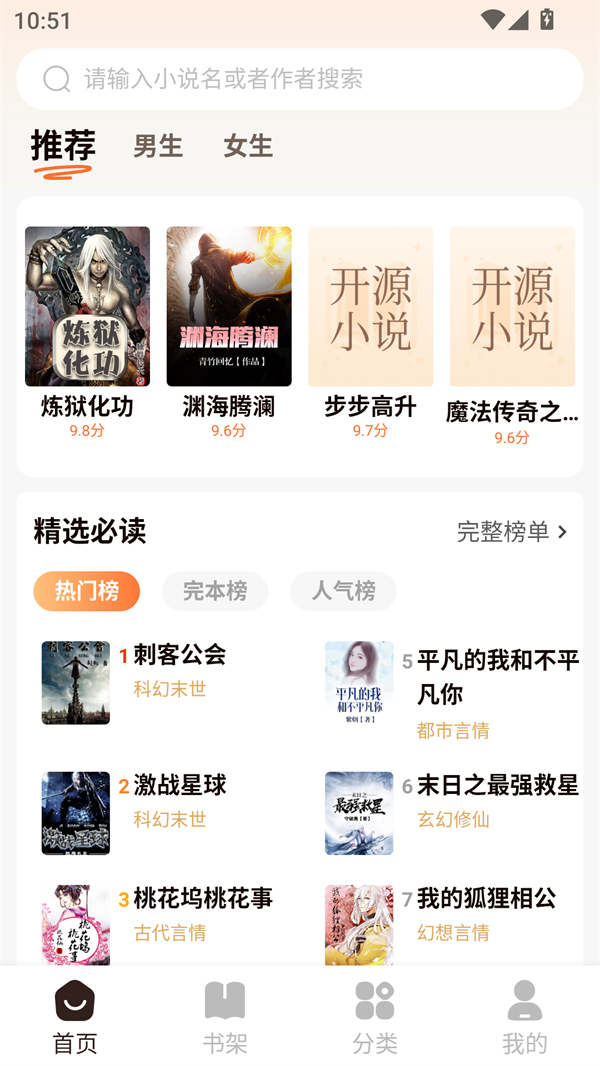Go to the 分类 categories tab
The image size is (600, 1066).
click(375, 1017)
